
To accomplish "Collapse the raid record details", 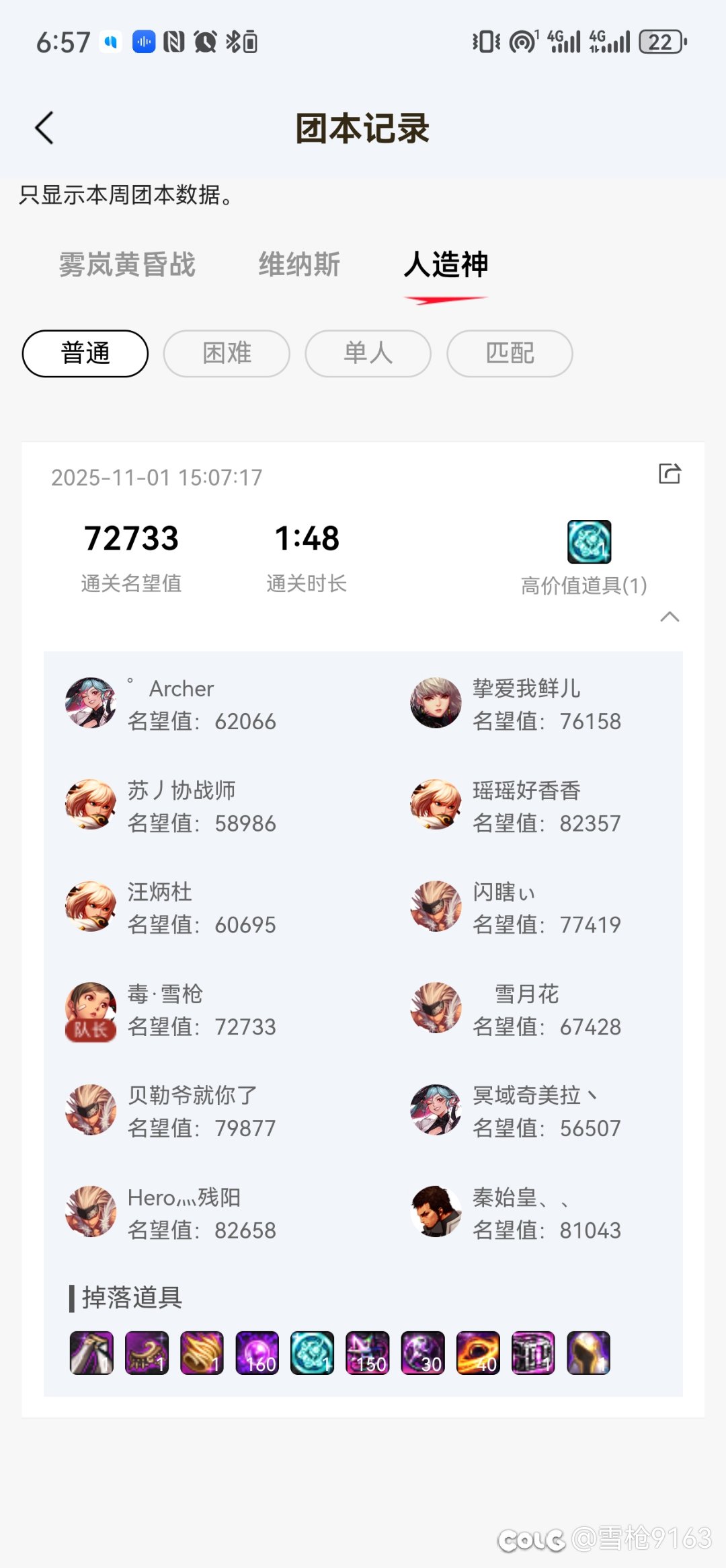I will click(670, 617).
